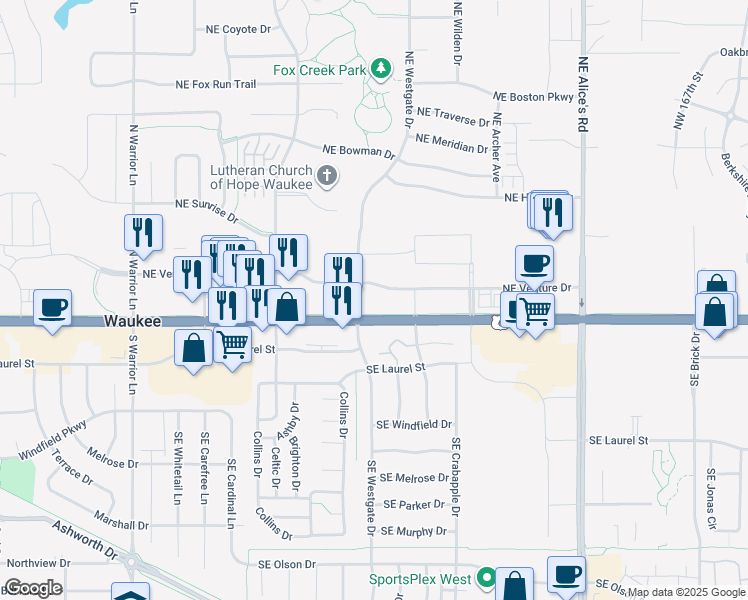The width and height of the screenshot is (748, 600).
Task: Select the Fox Creek Park pin
Action: [380, 69]
